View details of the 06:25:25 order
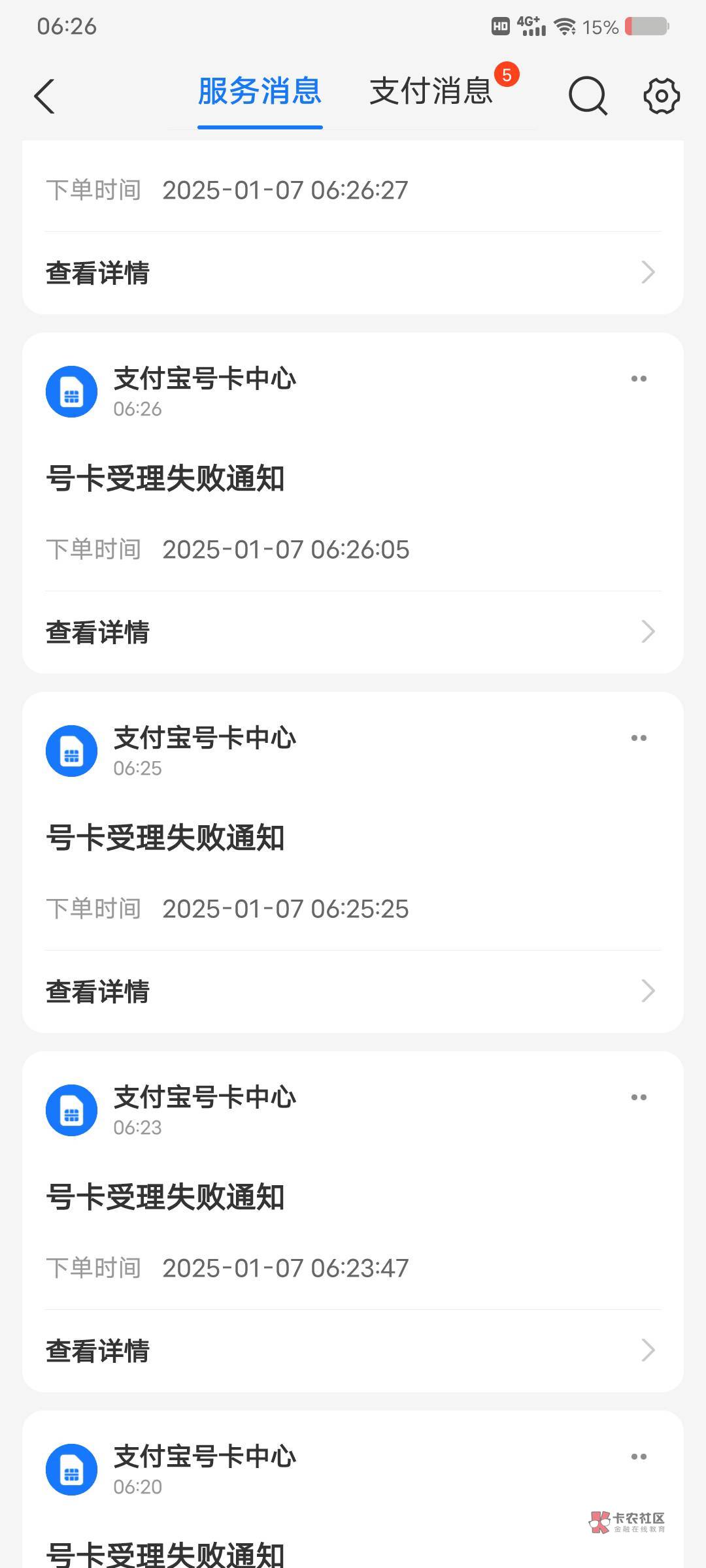 (x=353, y=992)
